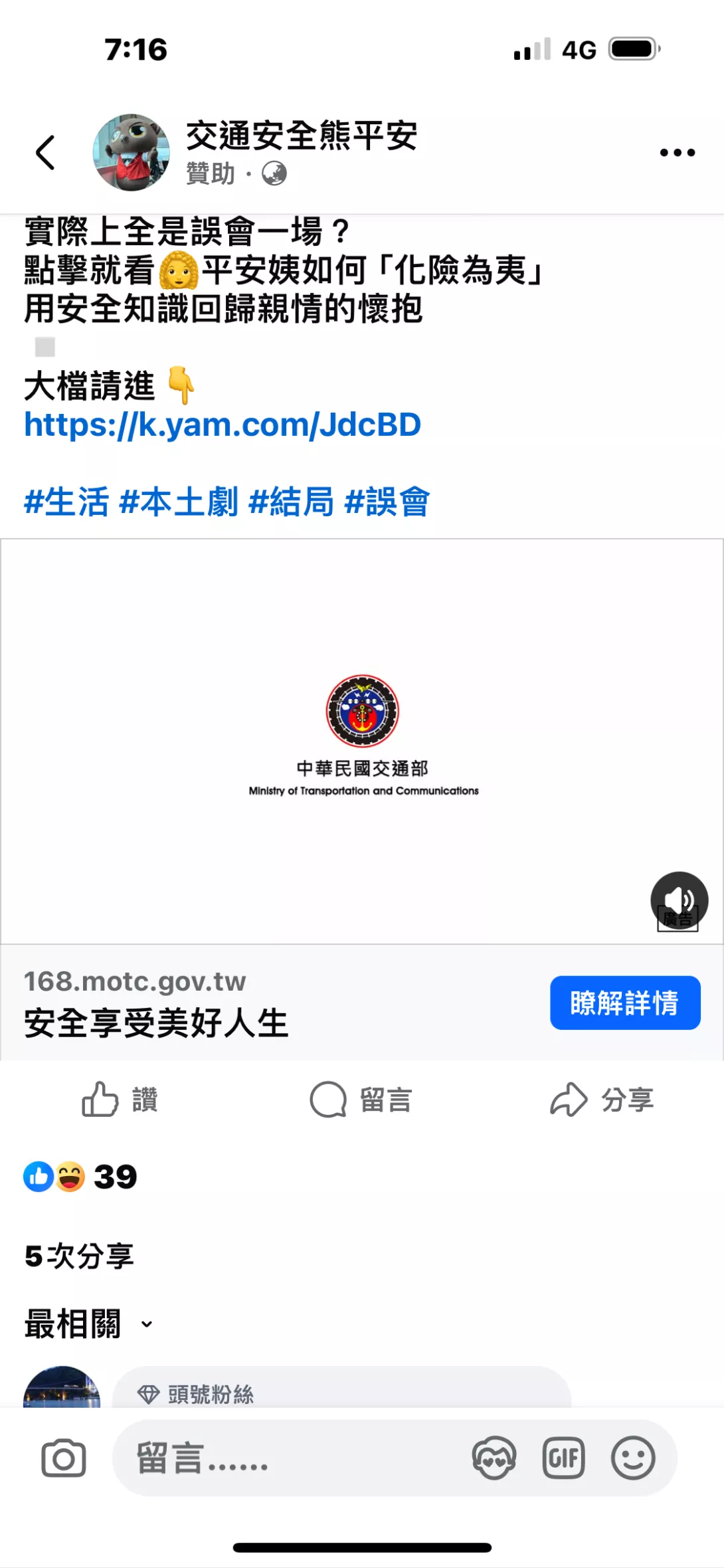The width and height of the screenshot is (724, 1568).
Task: Open the #生活 hashtag
Action: (x=66, y=502)
